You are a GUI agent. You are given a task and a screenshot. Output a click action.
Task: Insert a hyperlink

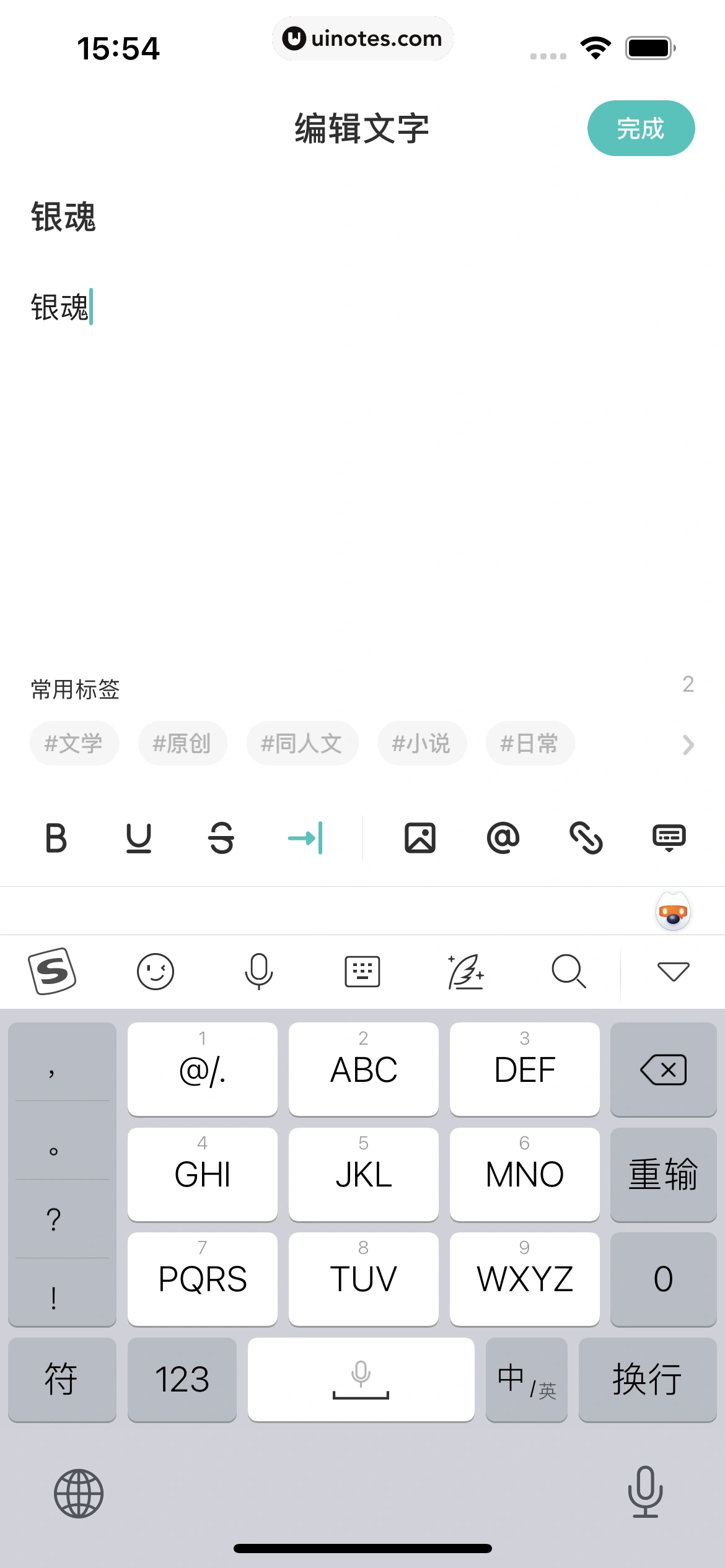[586, 838]
